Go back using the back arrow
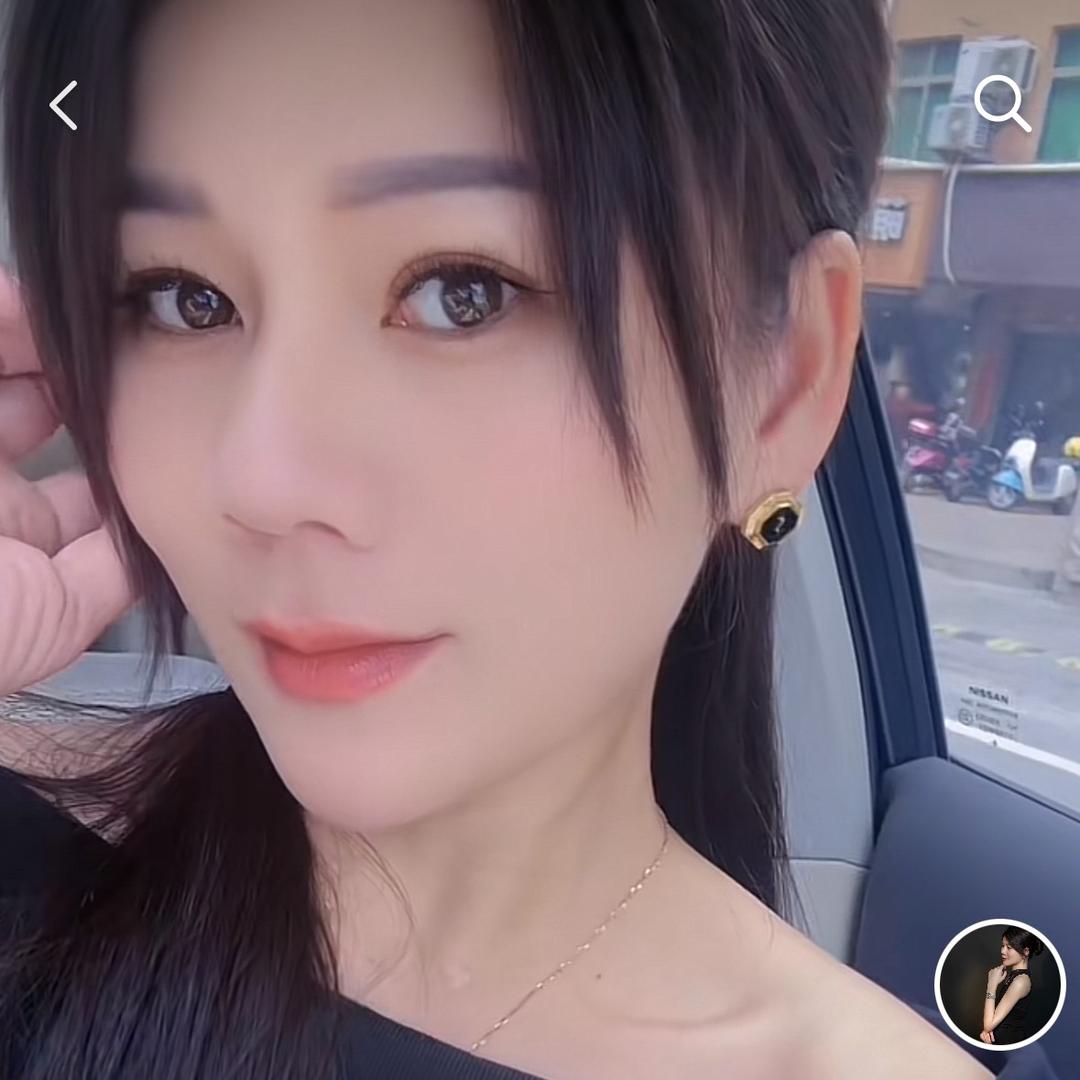This screenshot has width=1080, height=1080. 64,106
